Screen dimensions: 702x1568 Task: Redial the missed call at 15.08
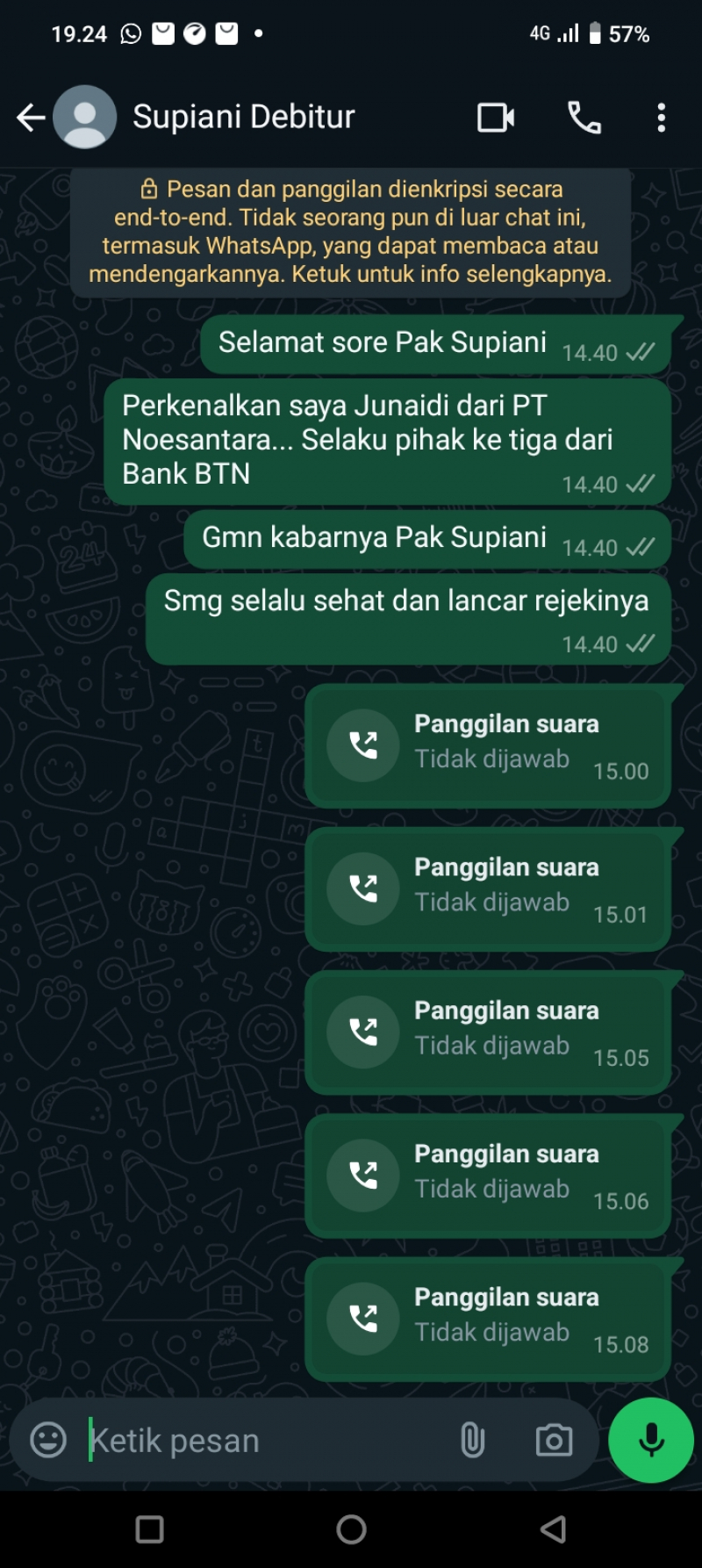488,1318
